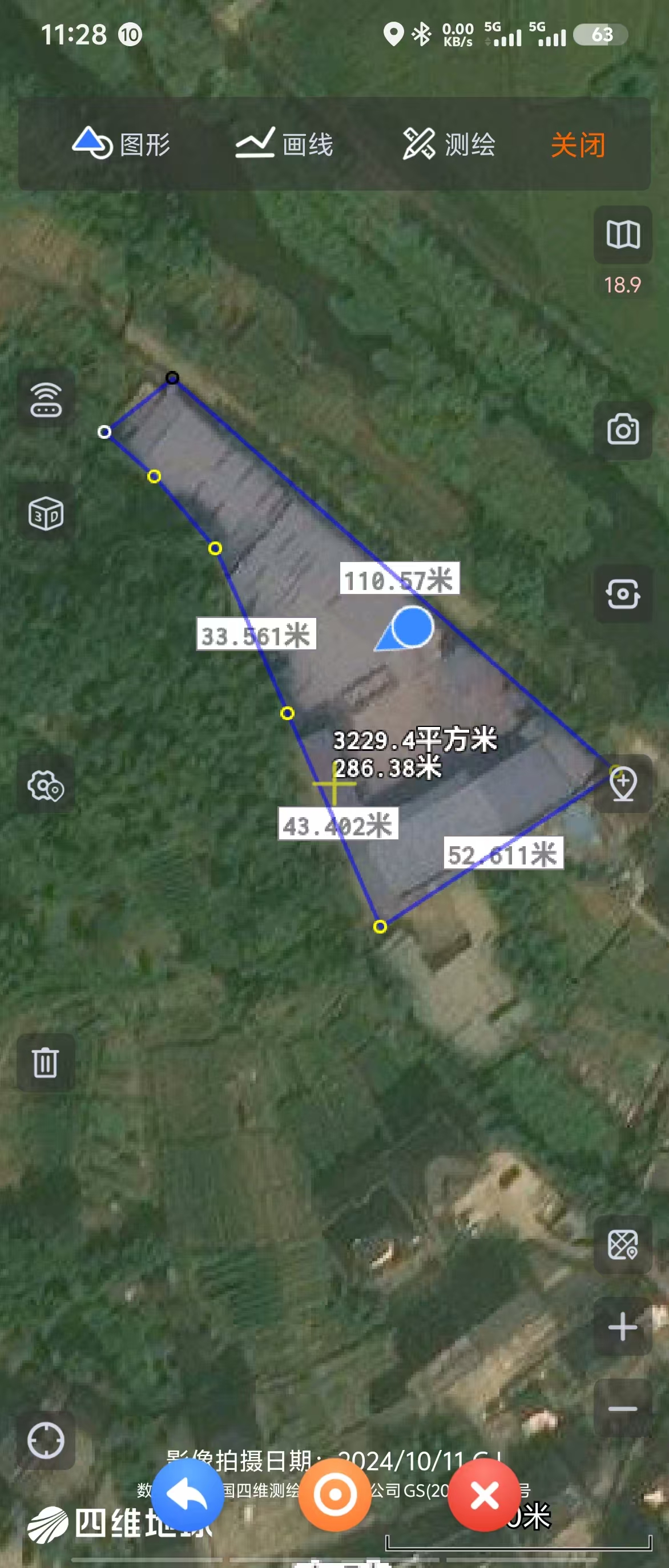Recenter map on my location
The image size is (669, 1568).
point(46,1440)
